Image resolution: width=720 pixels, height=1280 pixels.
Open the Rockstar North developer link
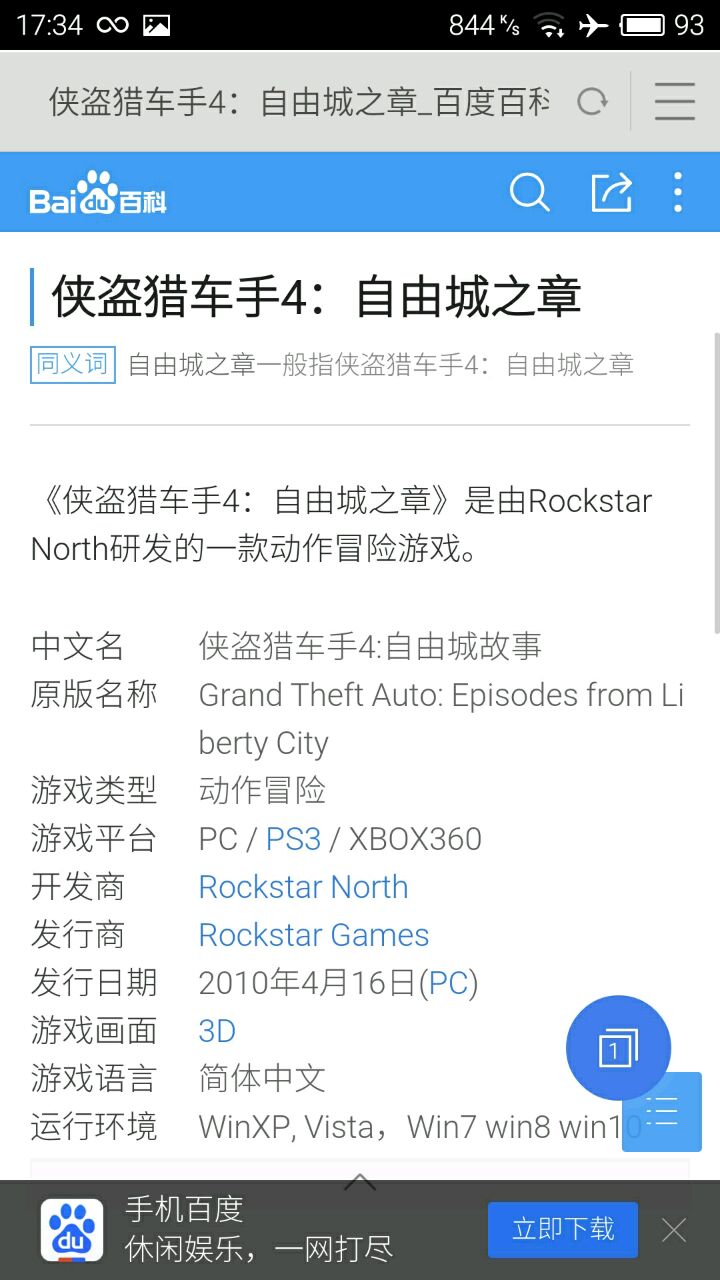[x=303, y=887]
